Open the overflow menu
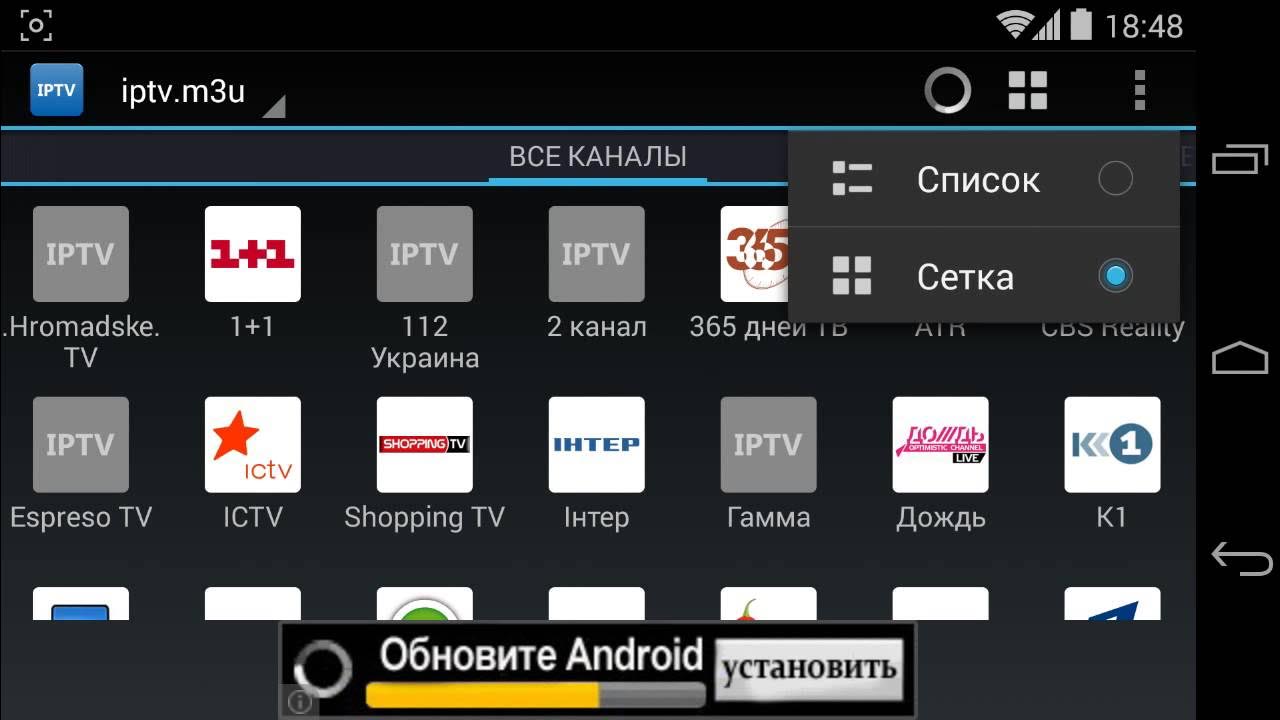The height and width of the screenshot is (720, 1280). pyautogui.click(x=1139, y=91)
